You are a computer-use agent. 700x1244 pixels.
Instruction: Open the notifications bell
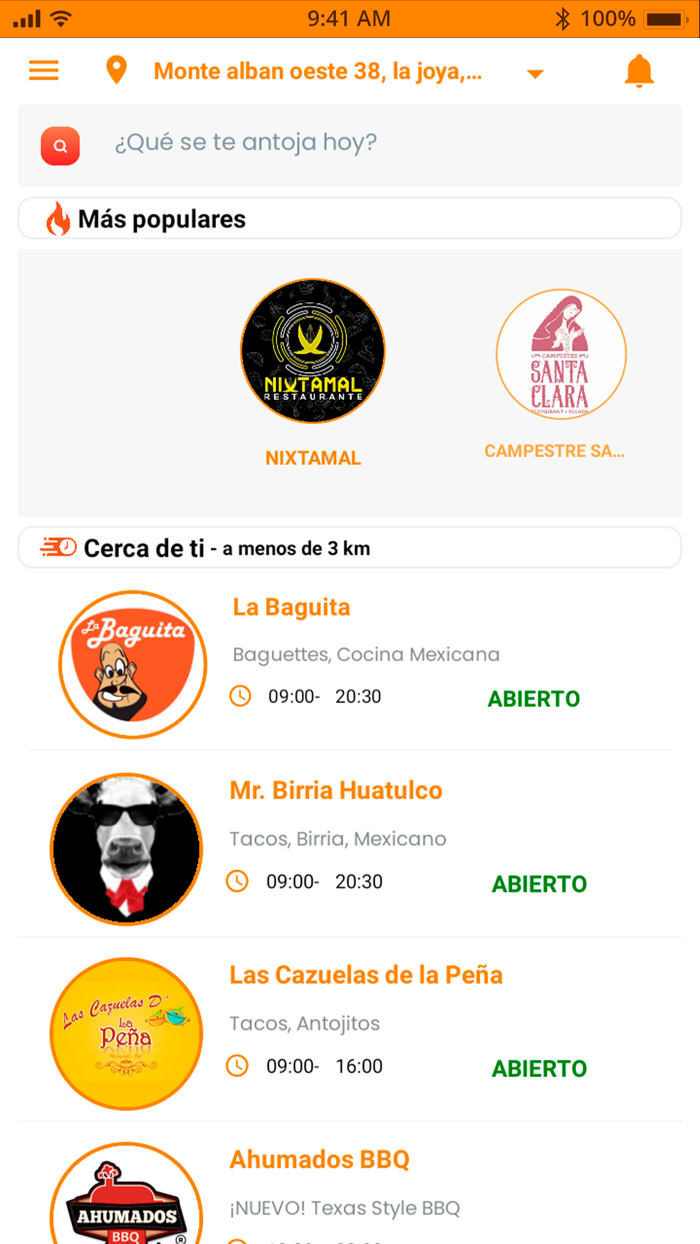pyautogui.click(x=639, y=71)
